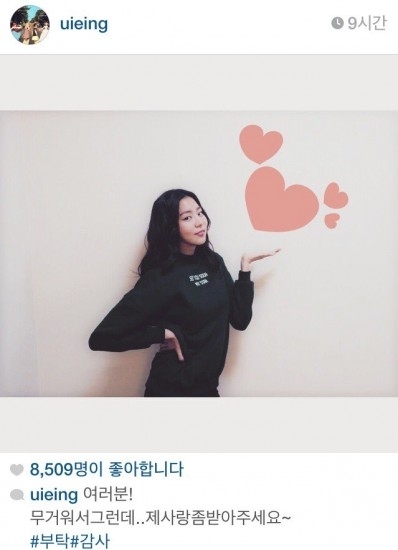The height and width of the screenshot is (550, 398).
Task: Open the #부탁 hashtag
Action: click(x=50, y=541)
